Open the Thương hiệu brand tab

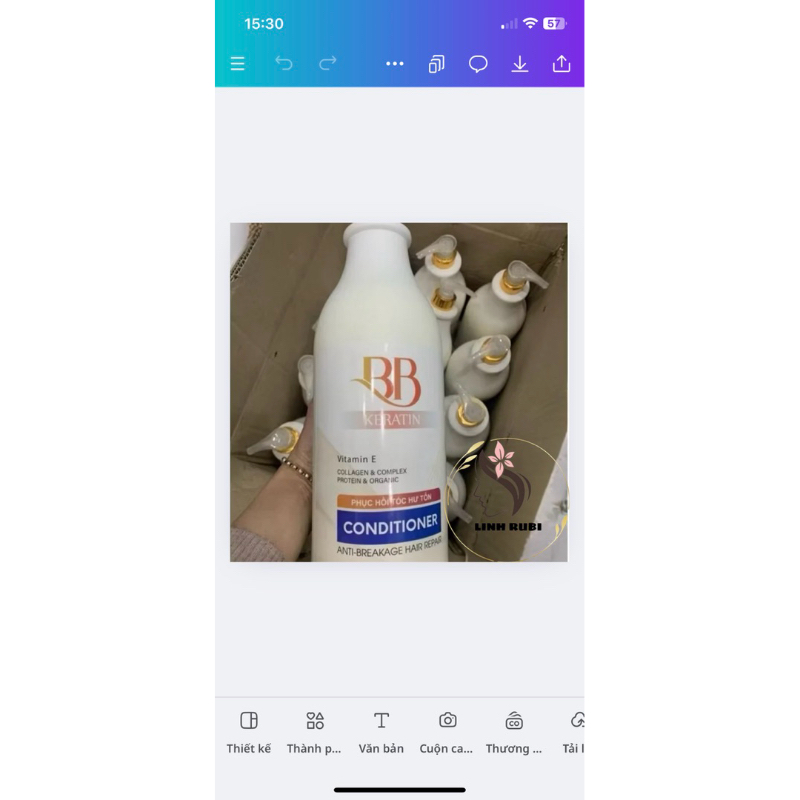point(514,731)
